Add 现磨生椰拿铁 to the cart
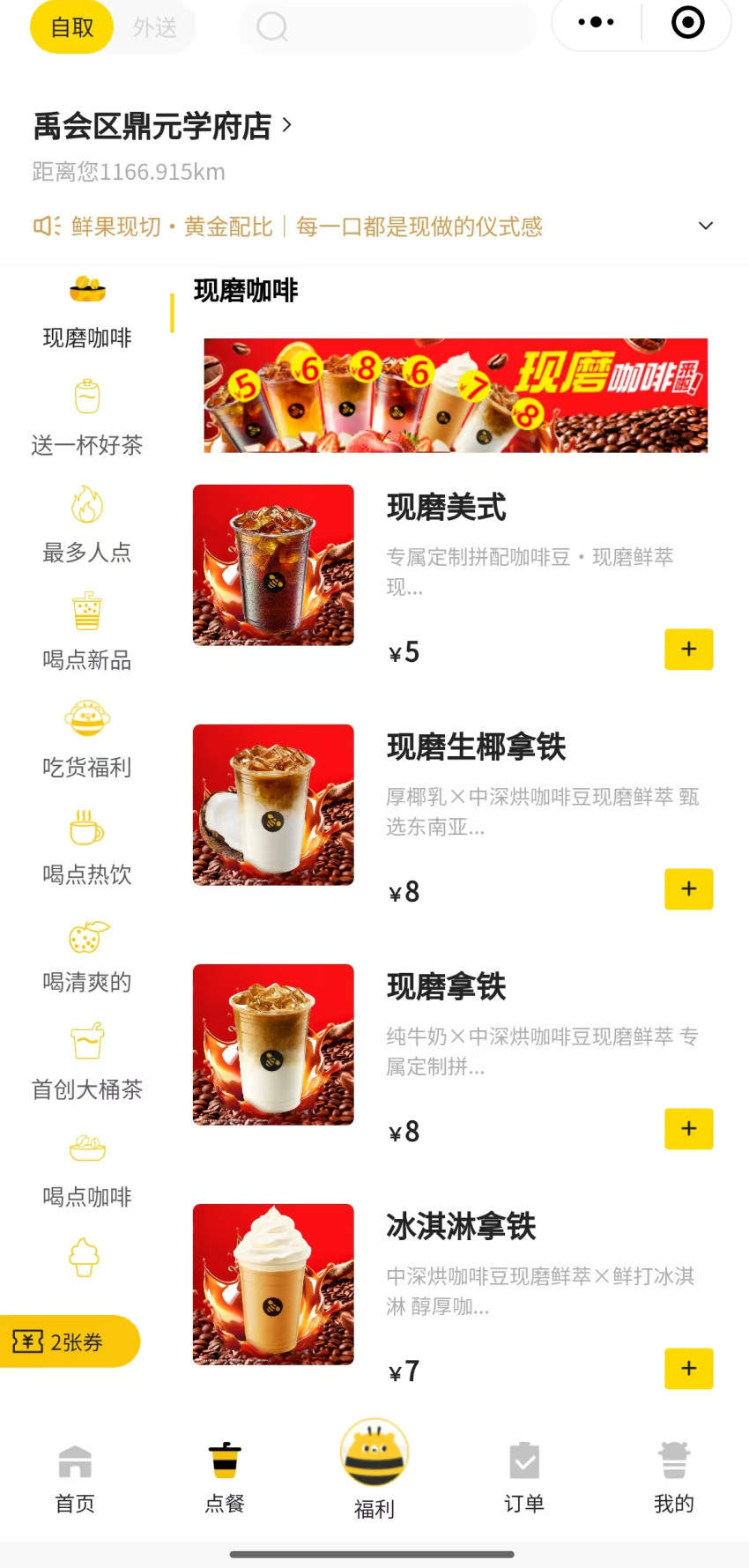Viewport: 749px width, 1568px height. click(x=688, y=889)
